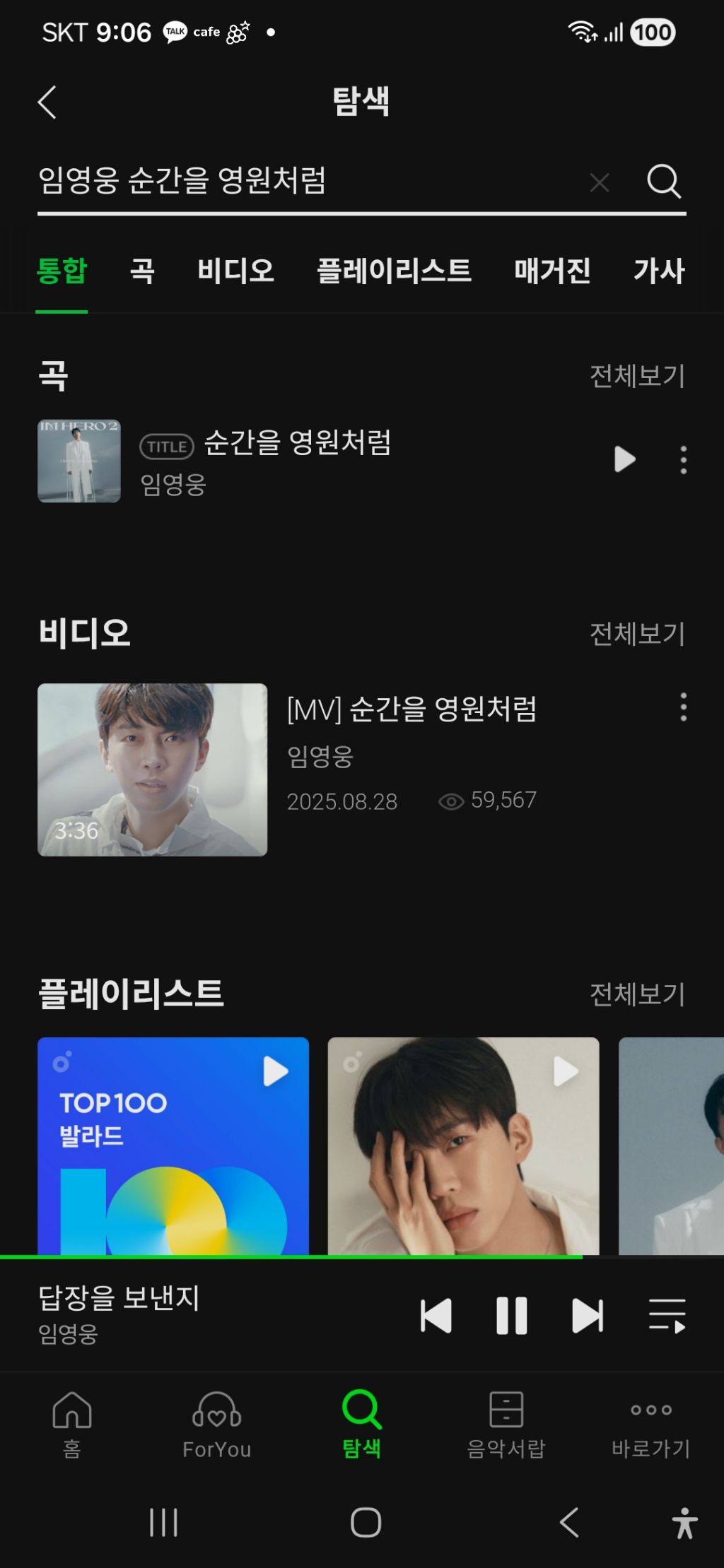Viewport: 724px width, 1568px height.
Task: Open the TOP100 발라드 playlist
Action: tap(173, 1145)
